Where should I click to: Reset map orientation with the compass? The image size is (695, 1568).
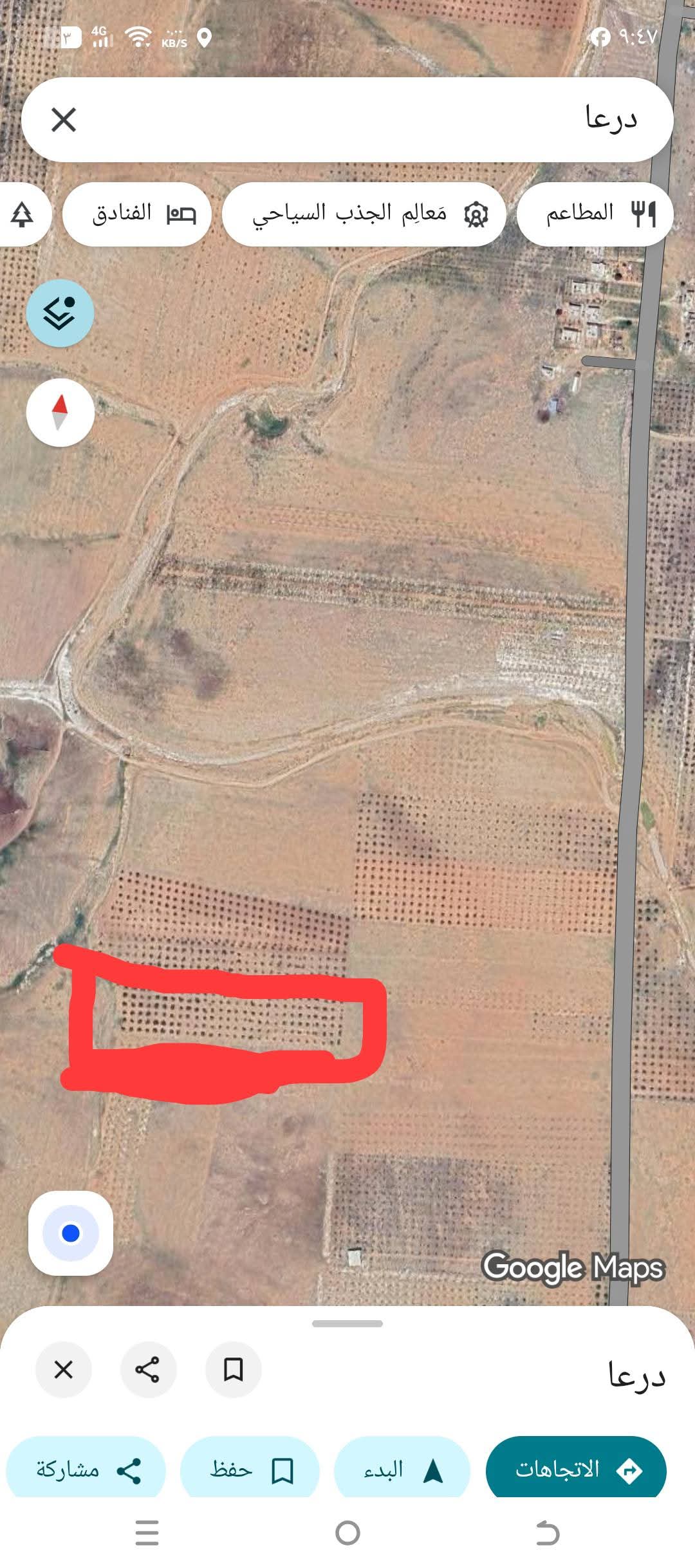[60, 413]
